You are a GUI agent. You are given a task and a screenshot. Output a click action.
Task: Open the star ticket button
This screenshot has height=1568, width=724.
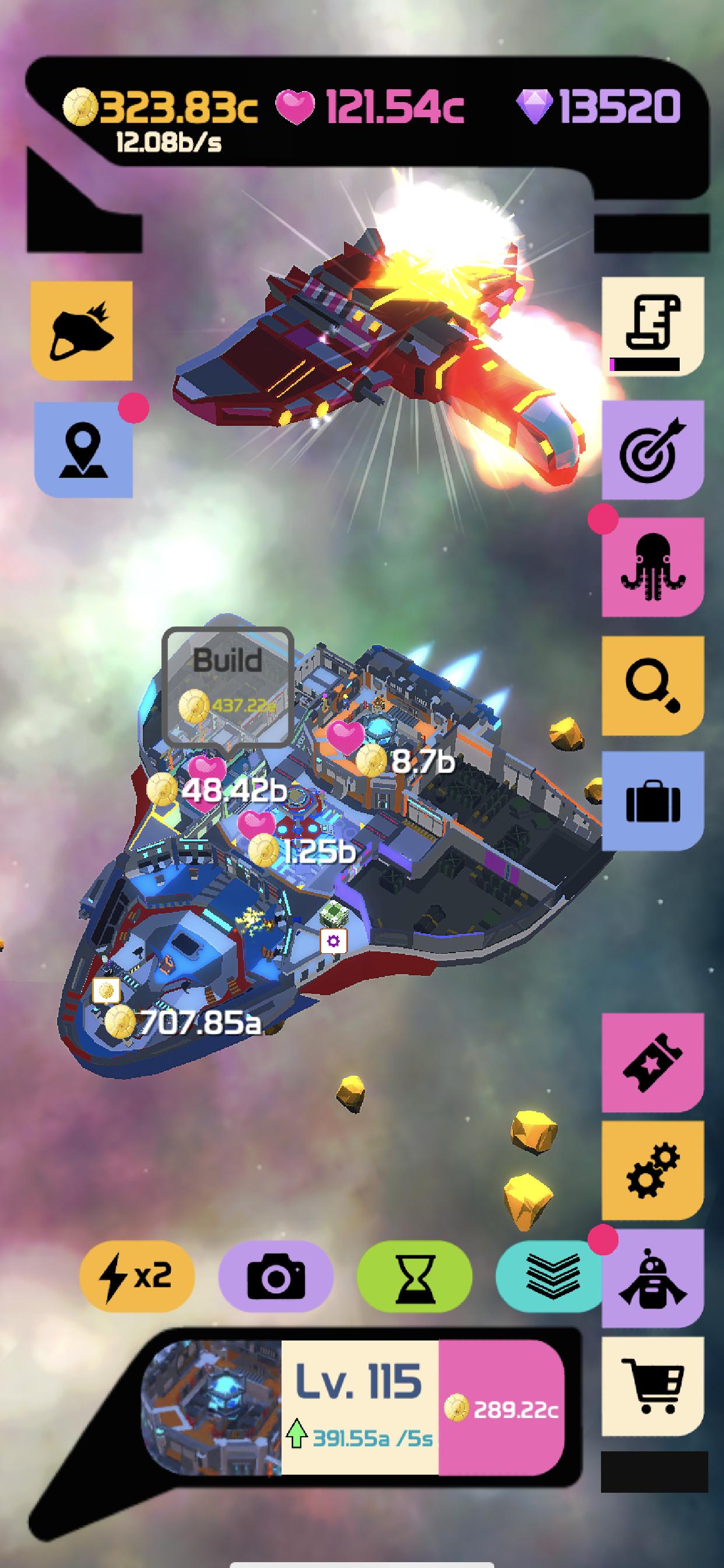coord(653,1062)
